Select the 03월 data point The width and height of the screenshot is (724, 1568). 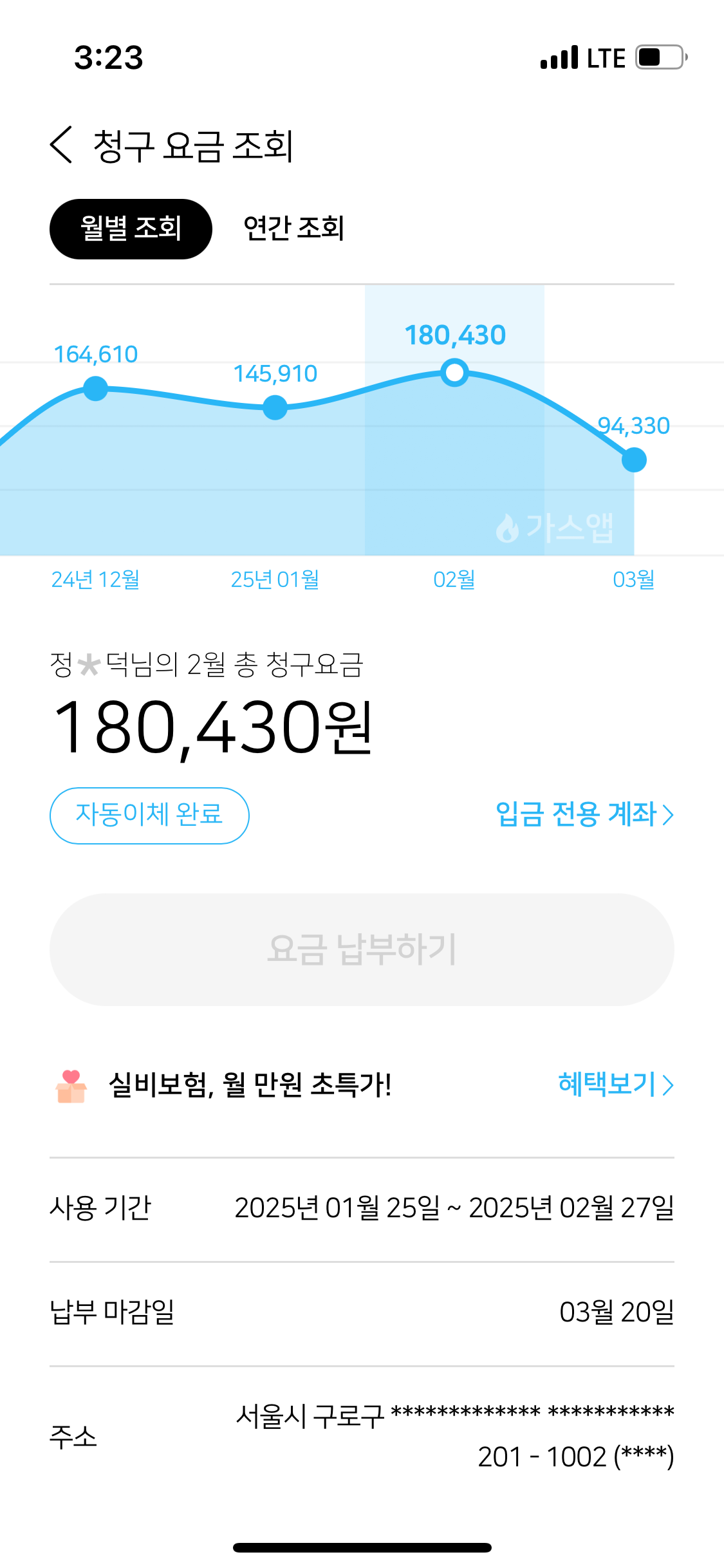click(x=634, y=460)
